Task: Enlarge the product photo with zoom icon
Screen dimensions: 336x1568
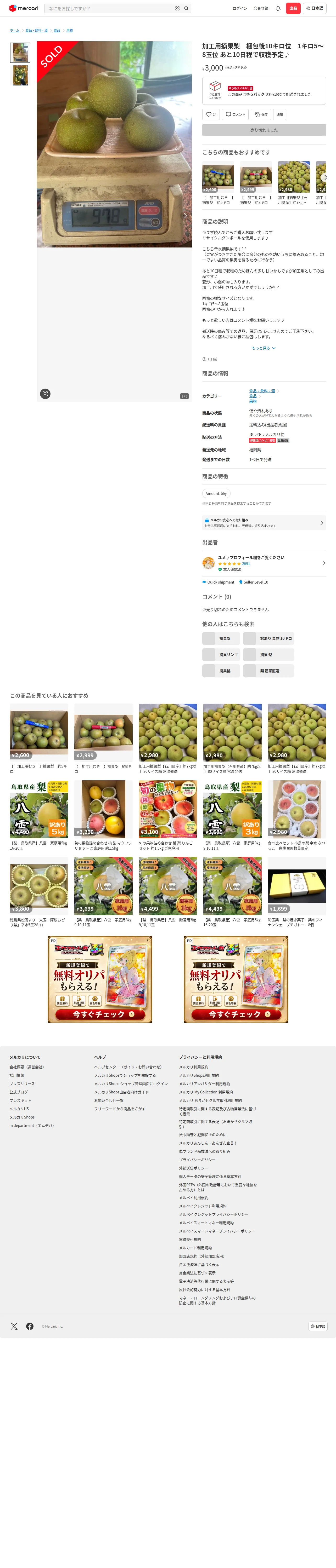Action: pos(45,394)
